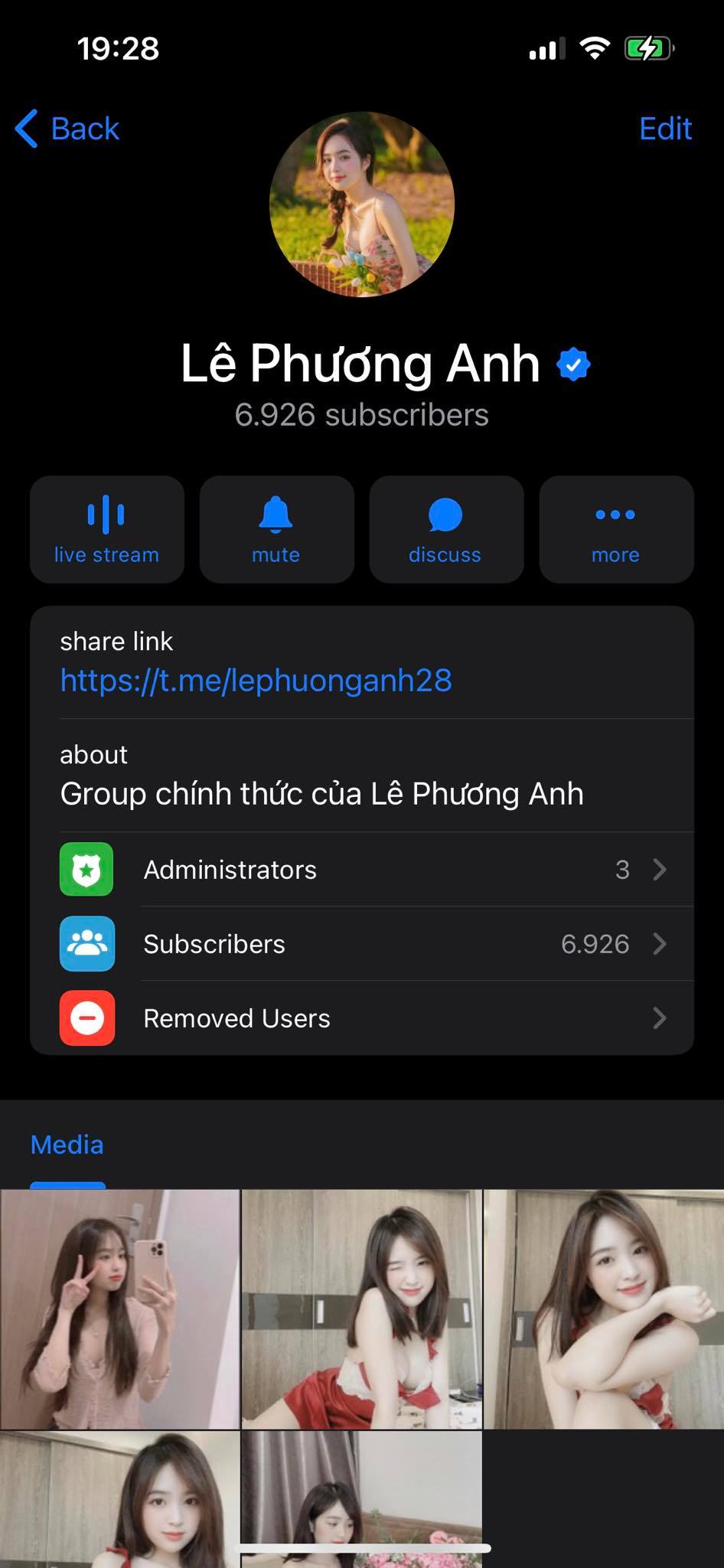Screen dimensions: 724x1568
Task: Tap Edit to modify channel info
Action: click(x=664, y=129)
